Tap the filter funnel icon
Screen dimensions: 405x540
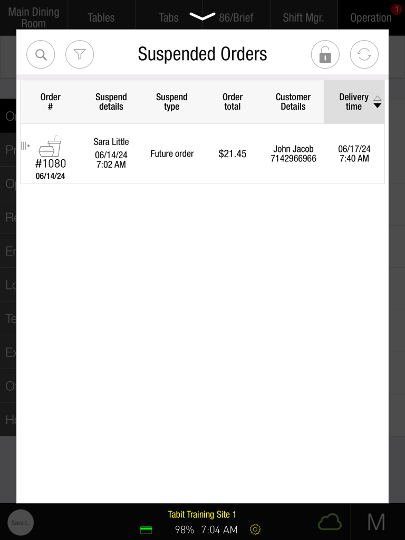tap(80, 54)
